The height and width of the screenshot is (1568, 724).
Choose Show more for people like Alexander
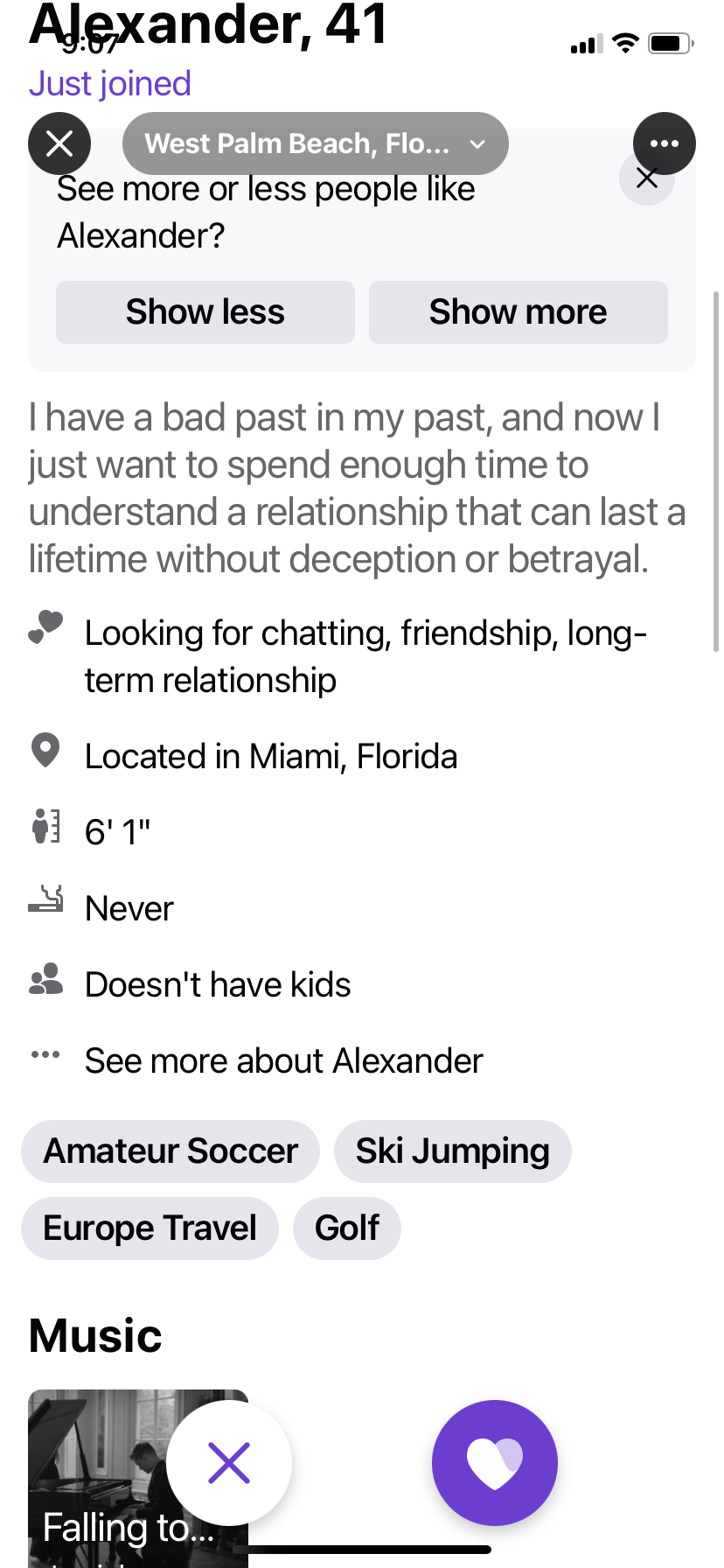click(x=519, y=312)
